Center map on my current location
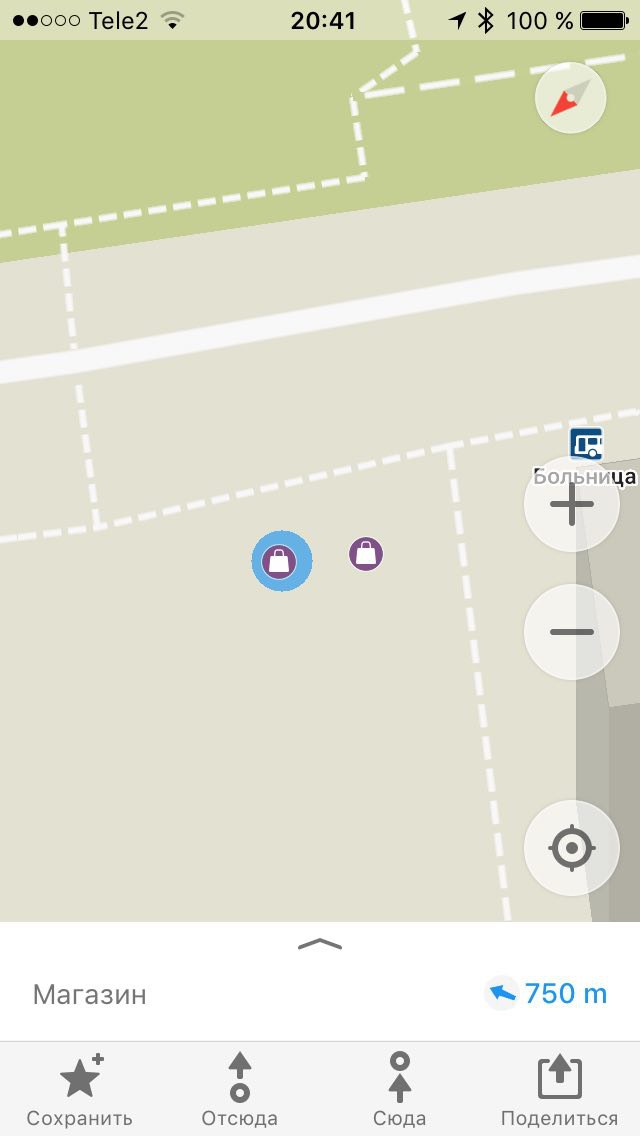Screen dimensions: 640x1136 tap(572, 848)
